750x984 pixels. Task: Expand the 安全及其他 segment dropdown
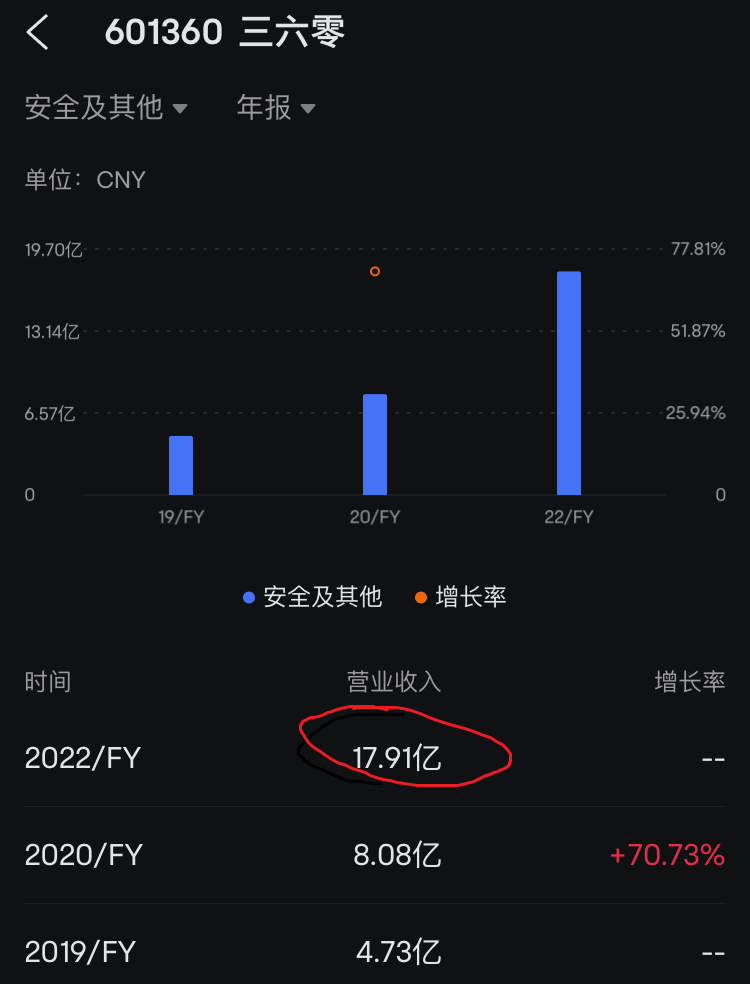click(x=106, y=107)
